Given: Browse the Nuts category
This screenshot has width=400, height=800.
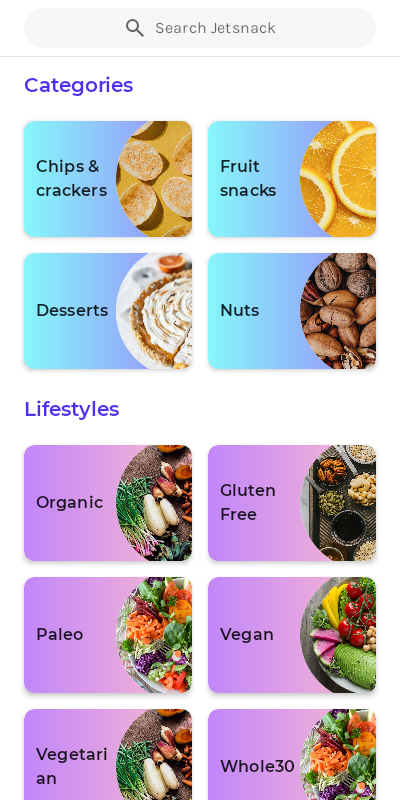Looking at the screenshot, I should [292, 311].
